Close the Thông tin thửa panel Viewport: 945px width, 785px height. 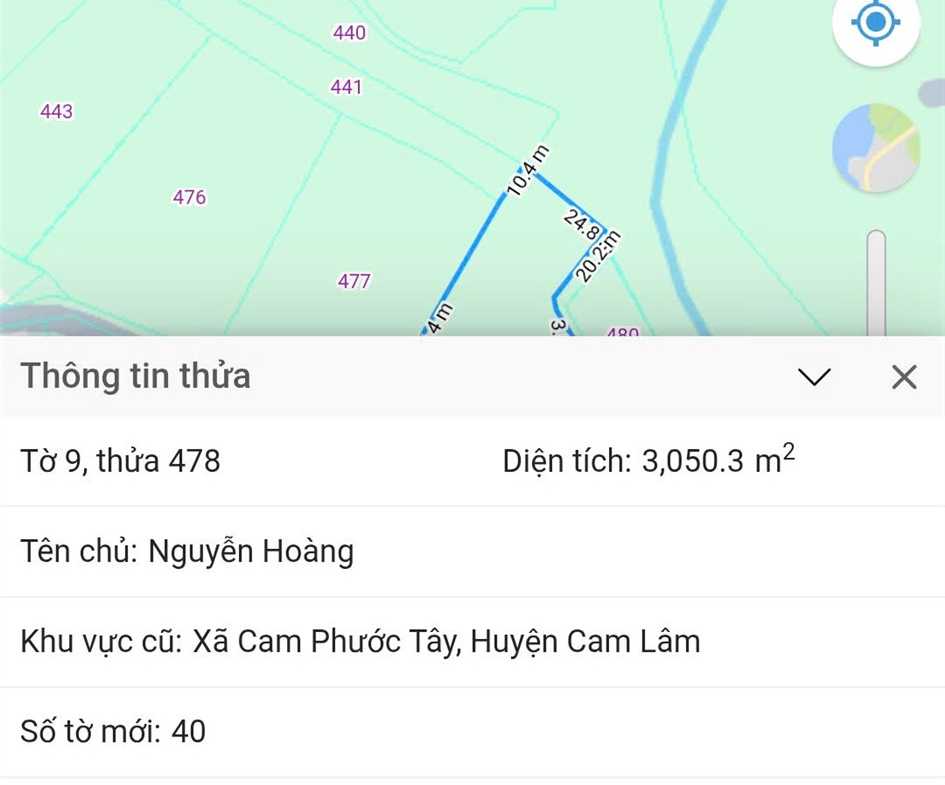[x=904, y=377]
